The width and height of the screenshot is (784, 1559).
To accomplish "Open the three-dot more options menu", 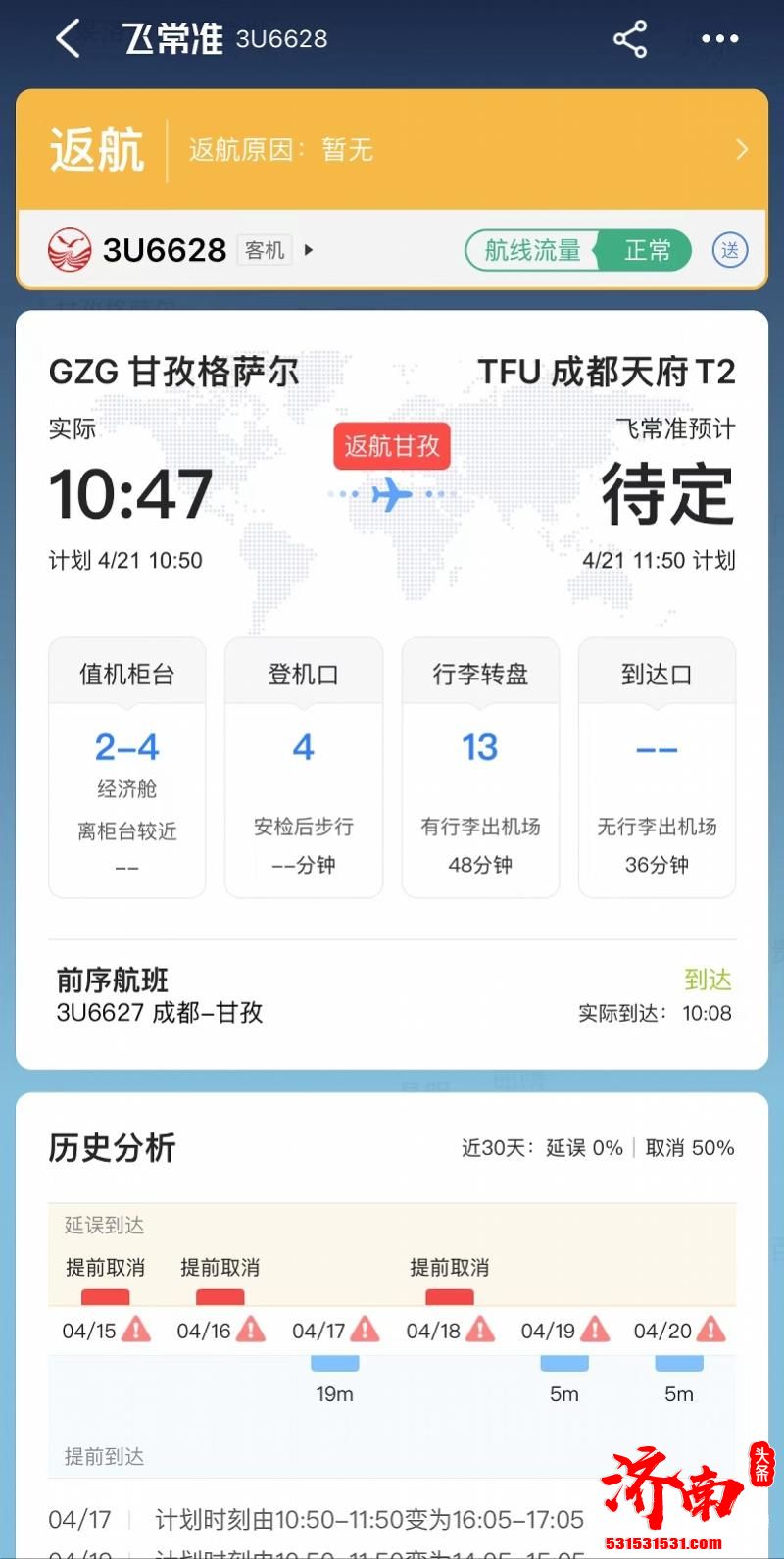I will (720, 39).
